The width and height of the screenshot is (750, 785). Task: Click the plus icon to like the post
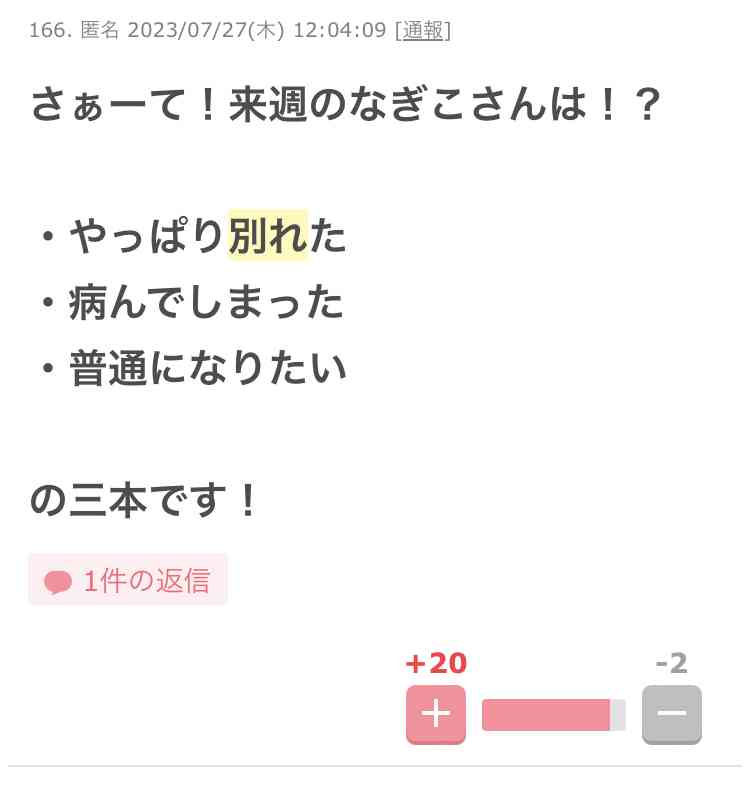pos(435,714)
